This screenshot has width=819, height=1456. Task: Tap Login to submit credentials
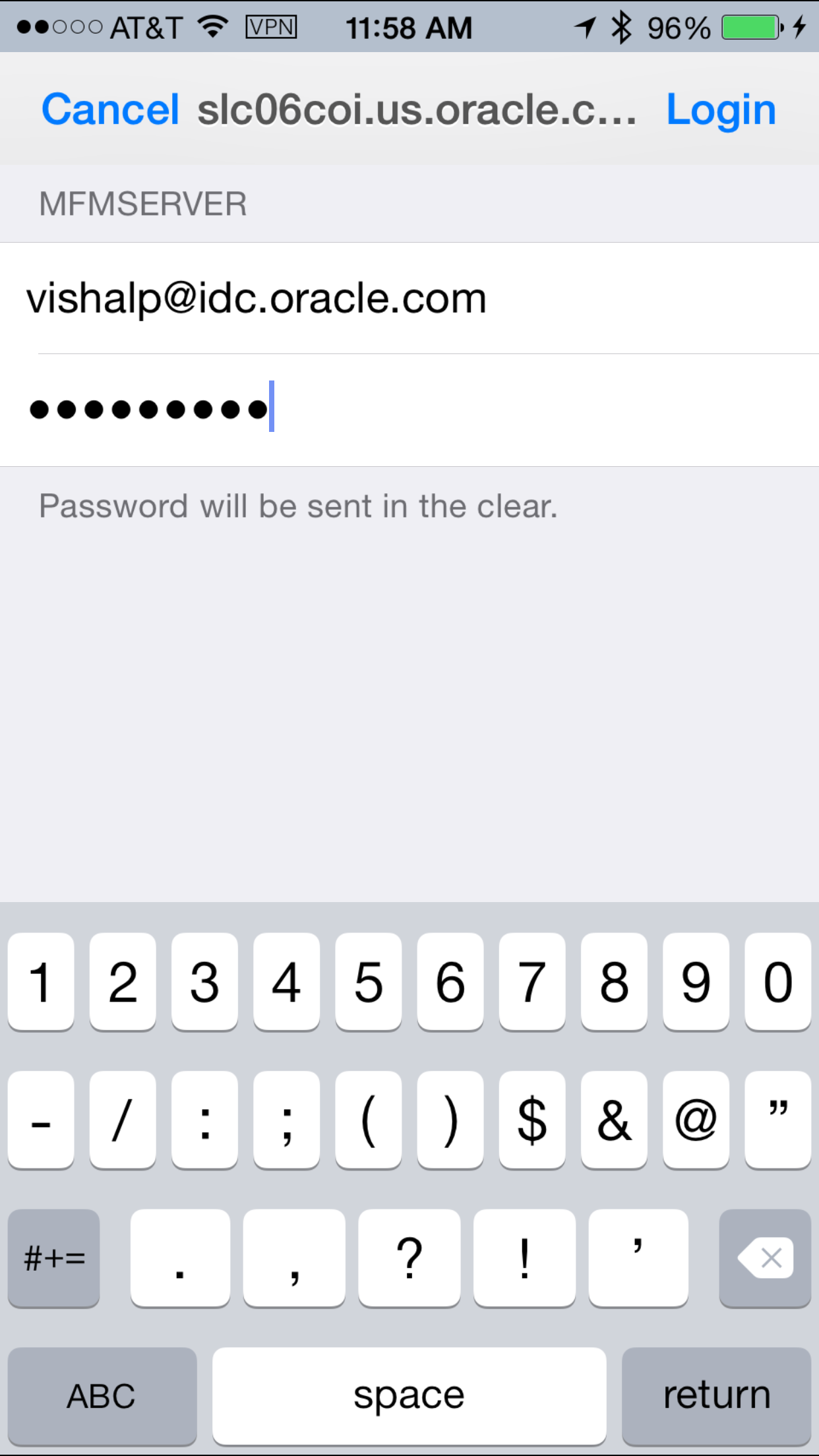721,109
